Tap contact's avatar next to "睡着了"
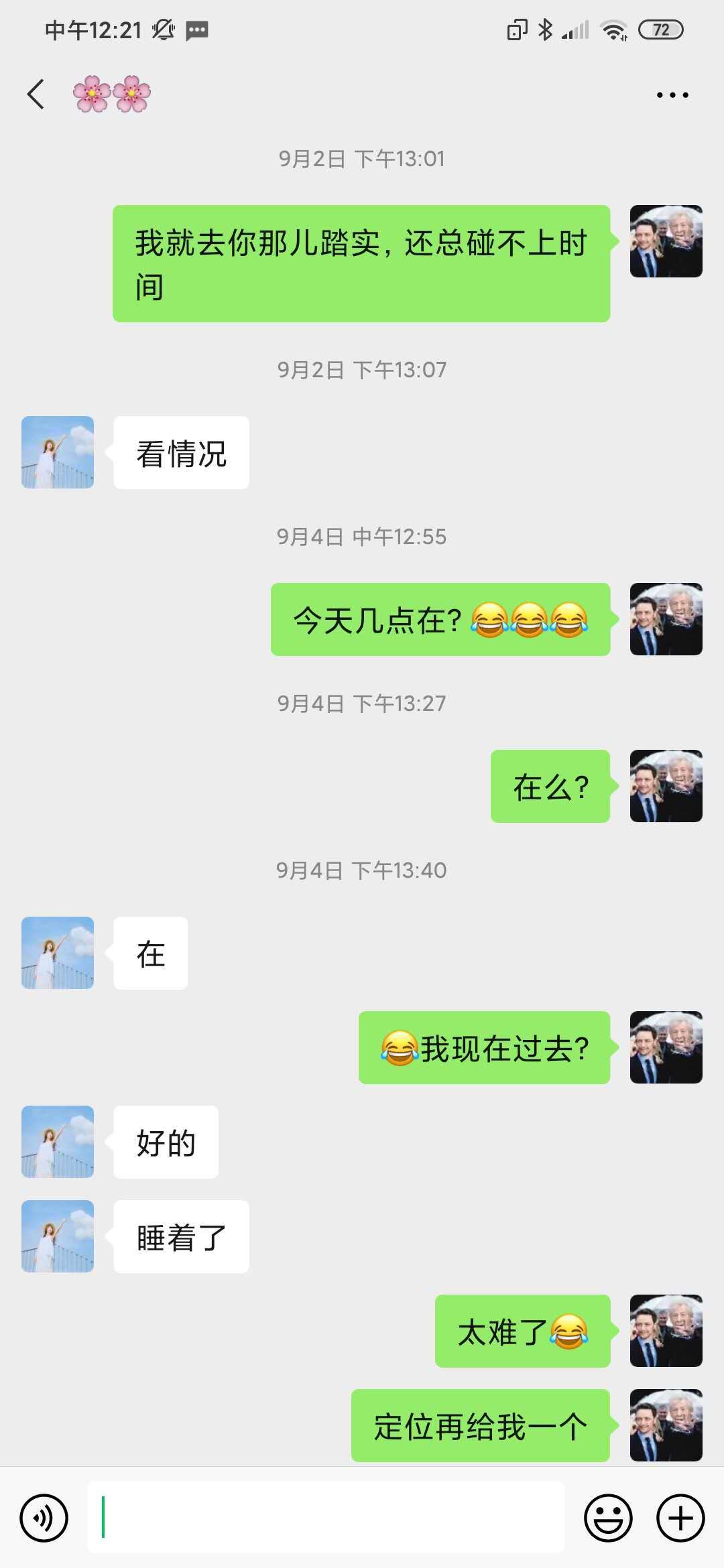The image size is (724, 1568). pyautogui.click(x=58, y=1236)
